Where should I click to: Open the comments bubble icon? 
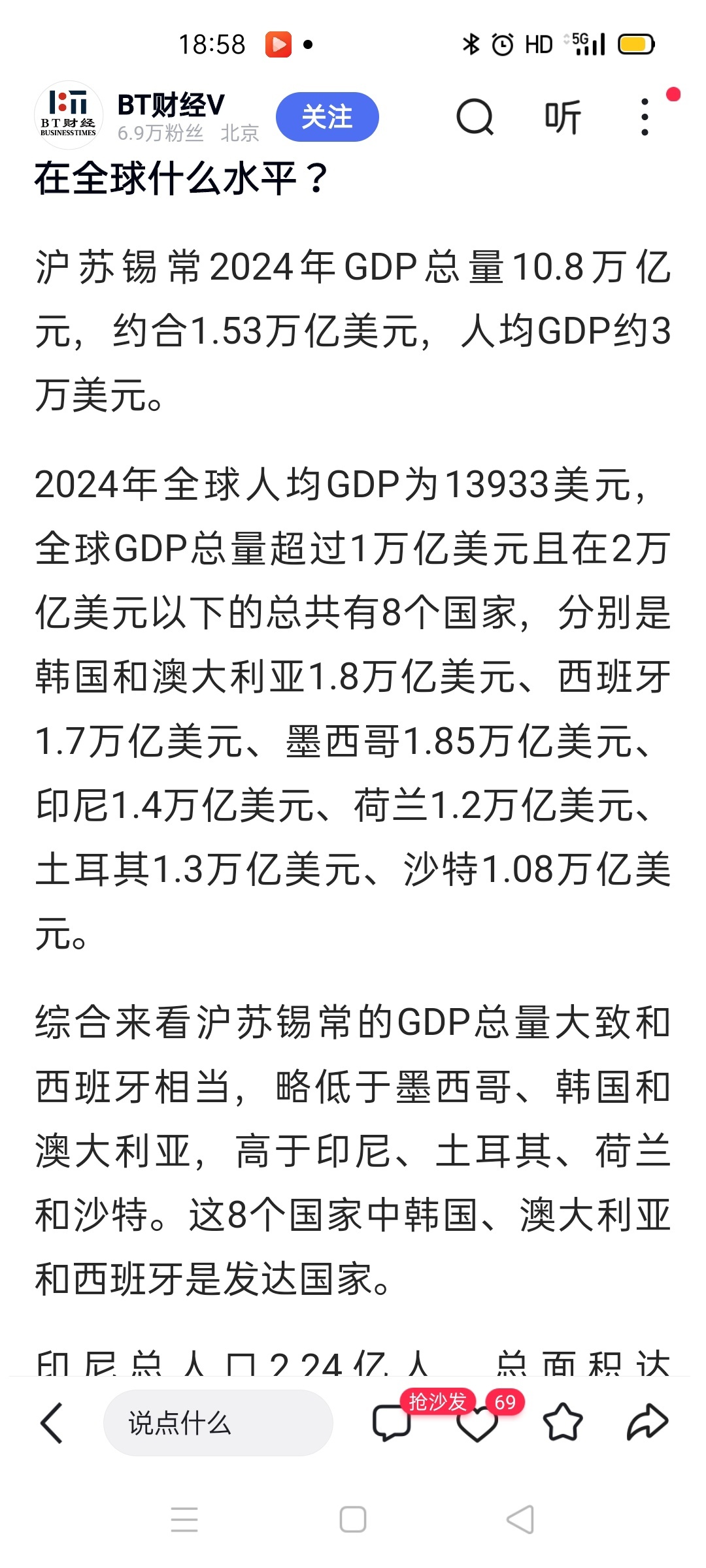pyautogui.click(x=391, y=1423)
